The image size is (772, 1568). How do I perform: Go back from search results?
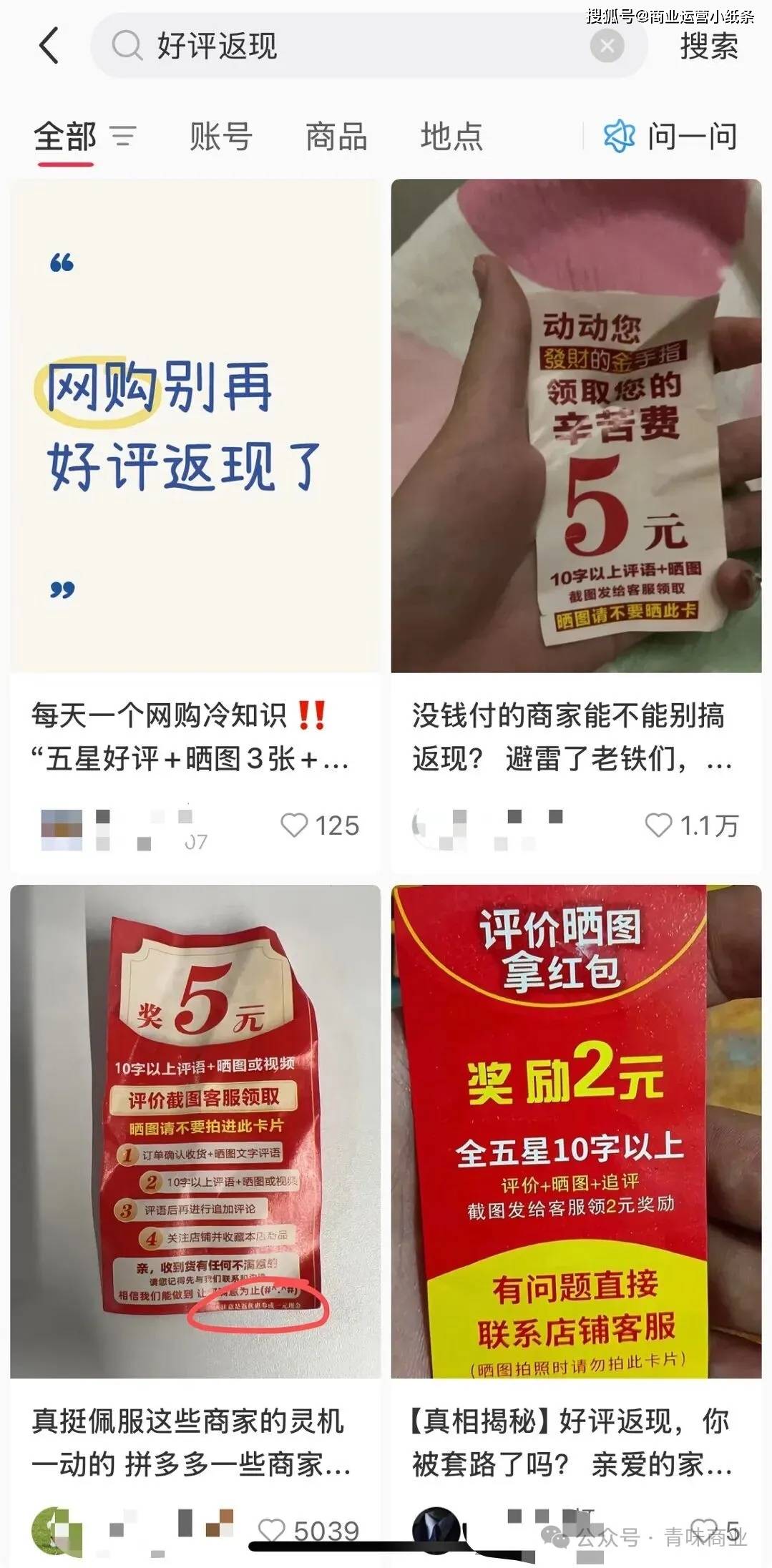click(49, 46)
